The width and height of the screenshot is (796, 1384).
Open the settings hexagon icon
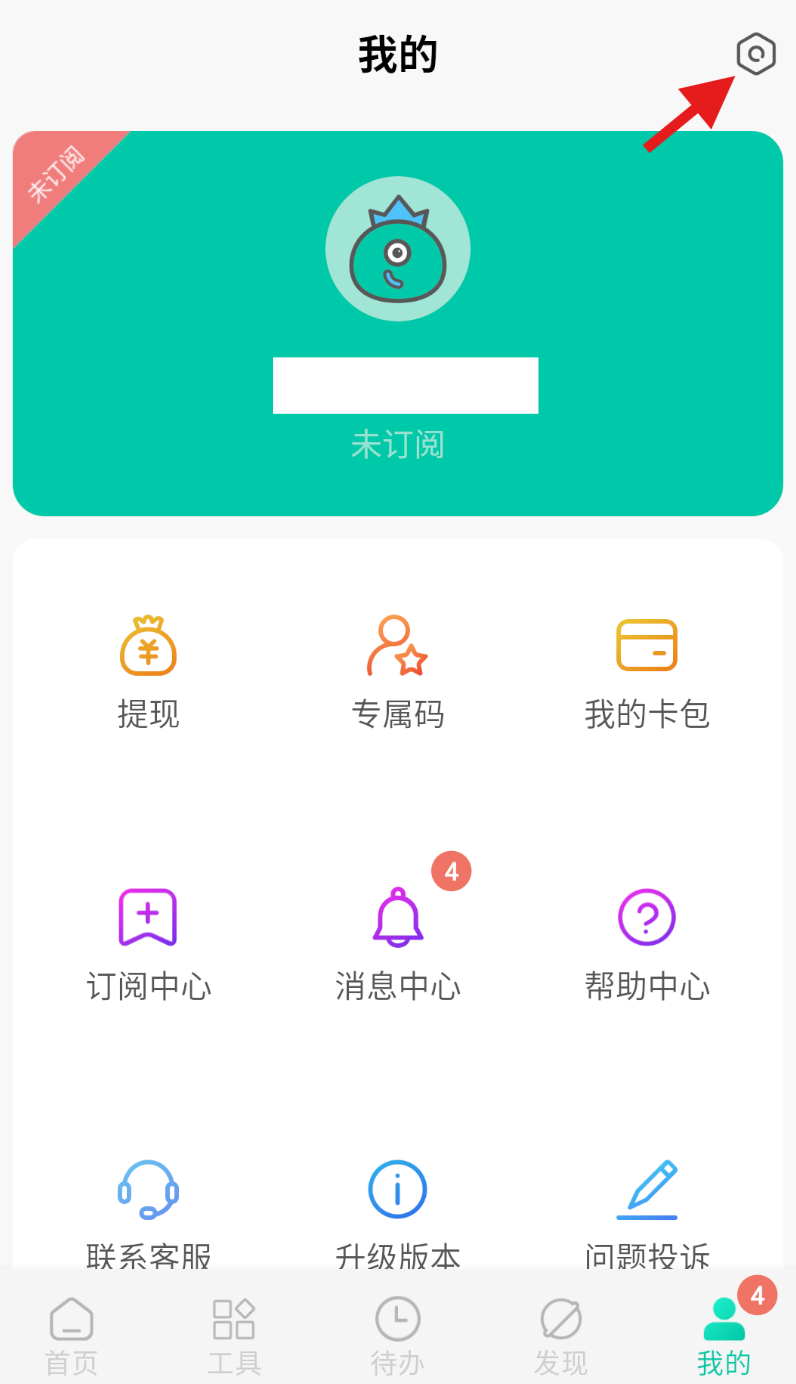click(x=756, y=54)
